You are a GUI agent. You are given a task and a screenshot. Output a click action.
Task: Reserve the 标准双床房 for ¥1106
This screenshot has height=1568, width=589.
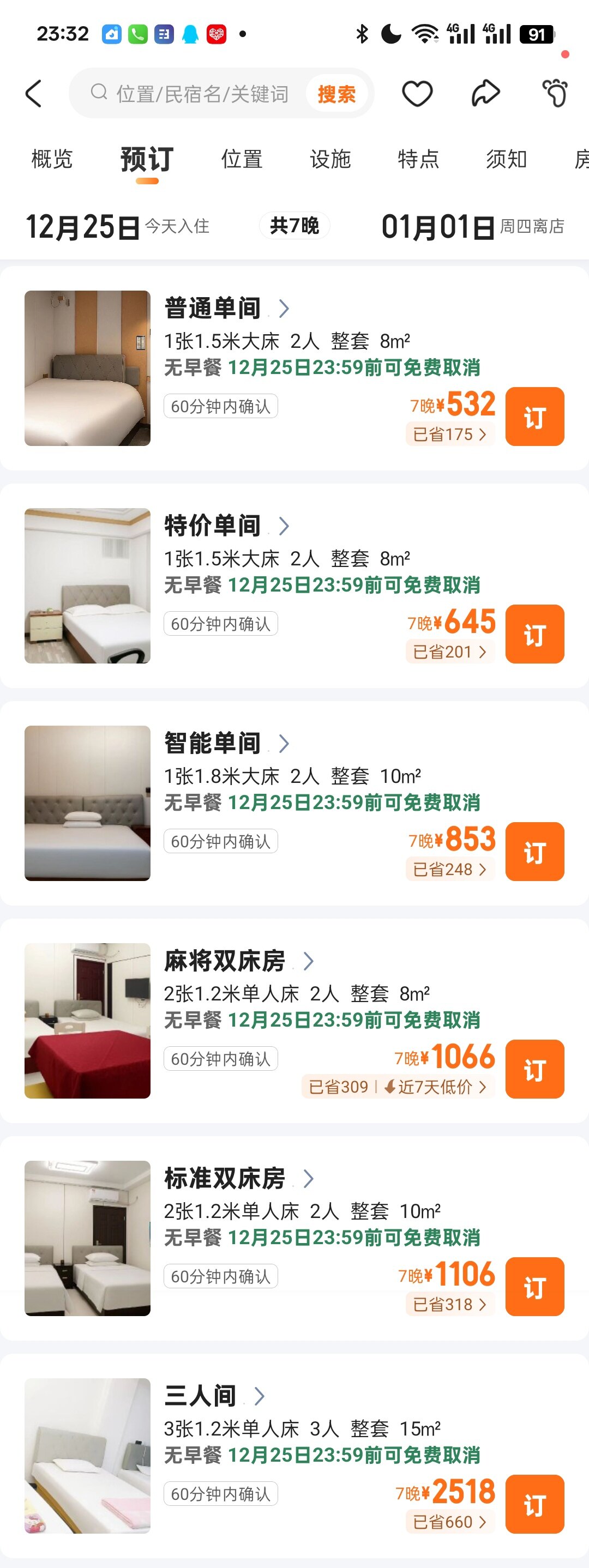click(x=534, y=1287)
